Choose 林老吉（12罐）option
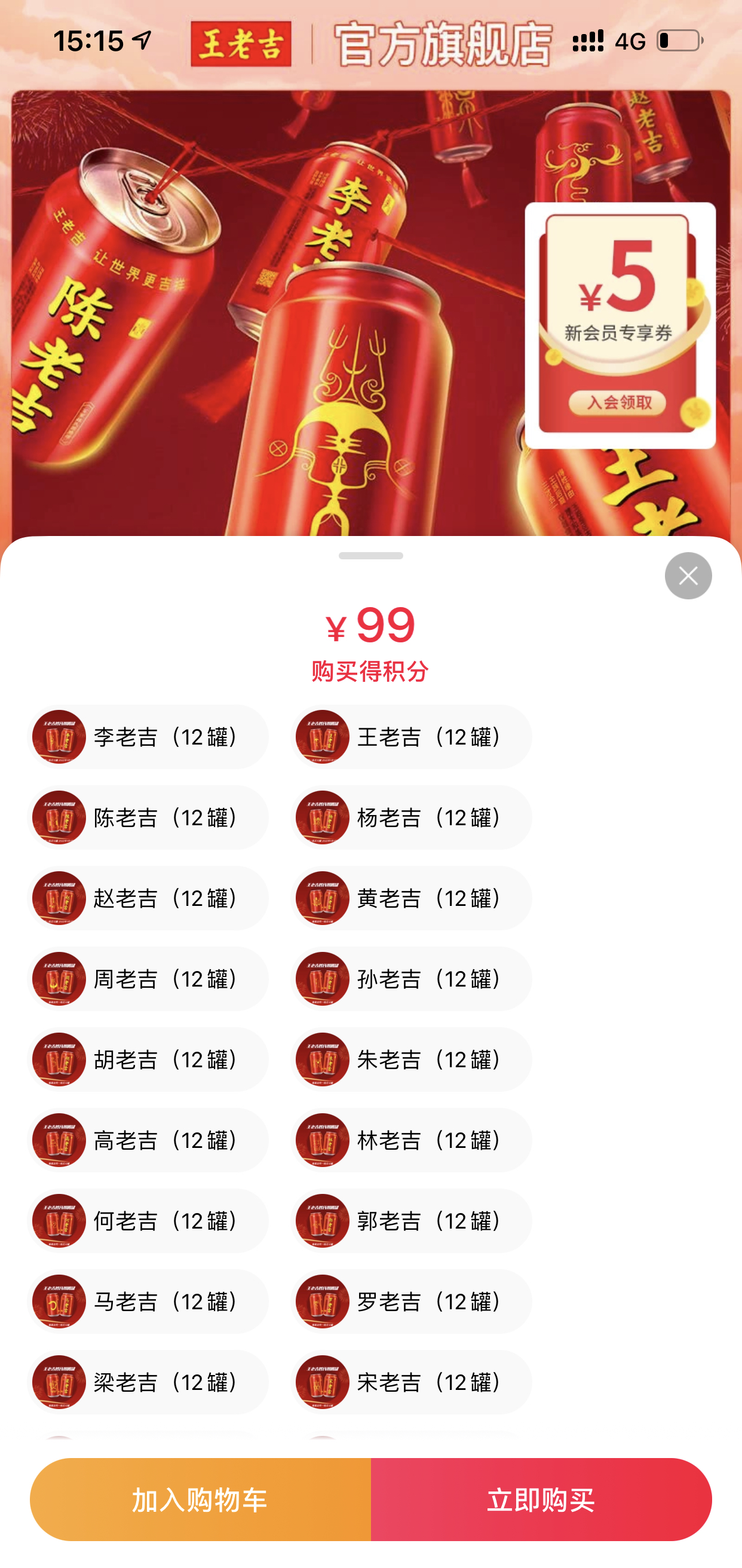This screenshot has height=1568, width=742. [x=412, y=1140]
